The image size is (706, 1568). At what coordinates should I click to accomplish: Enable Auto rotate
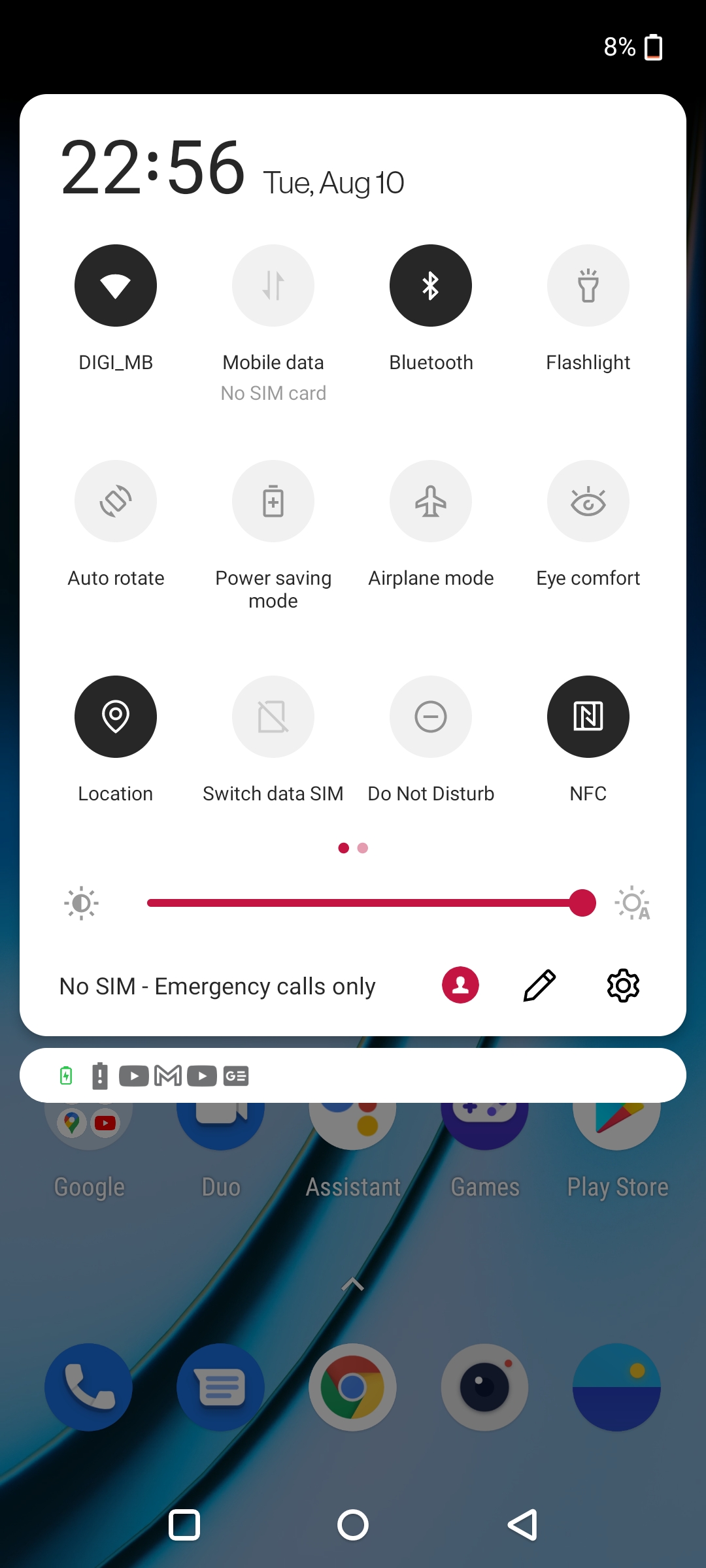[x=116, y=501]
